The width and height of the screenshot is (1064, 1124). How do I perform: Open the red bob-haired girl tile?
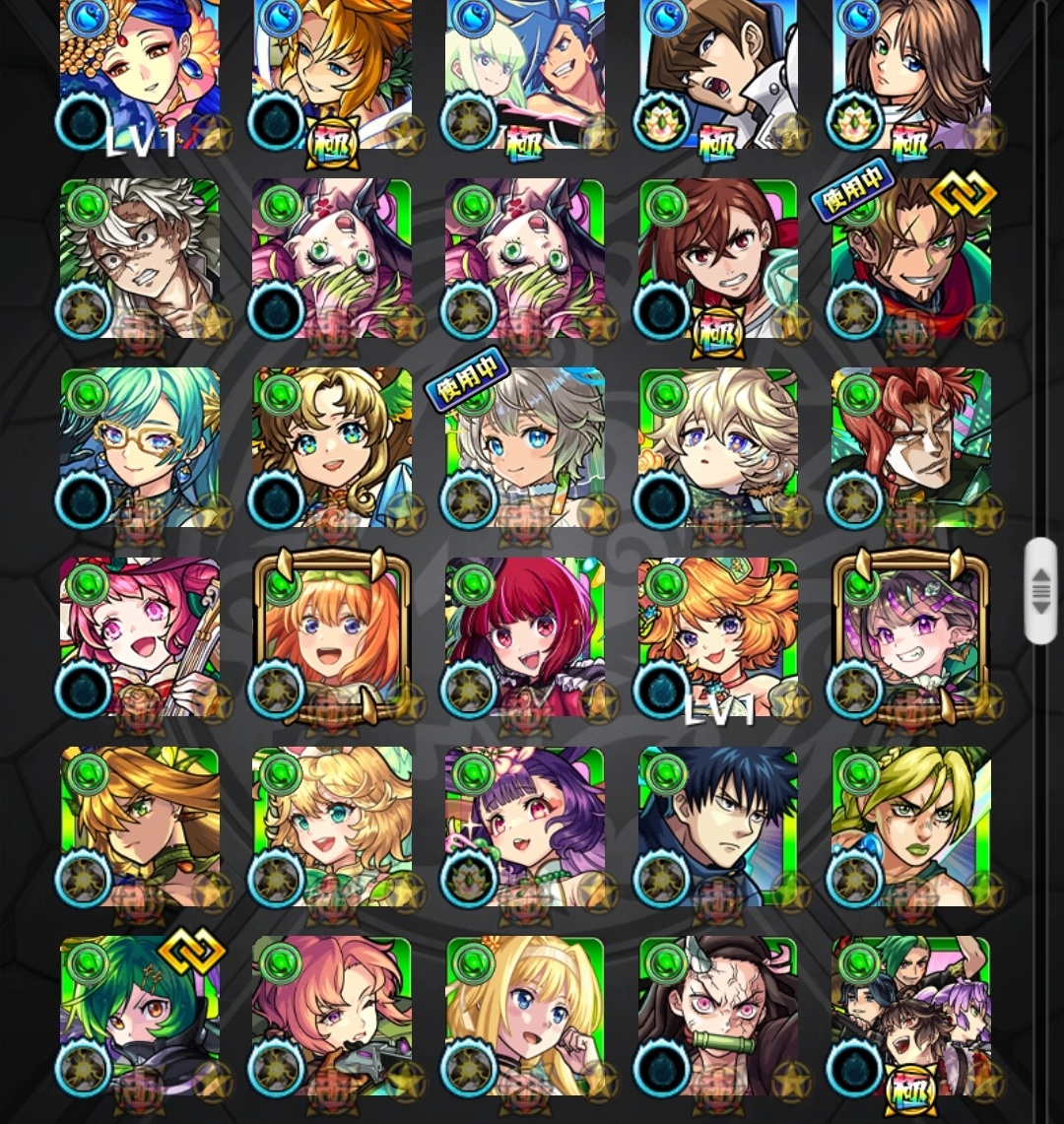524,636
